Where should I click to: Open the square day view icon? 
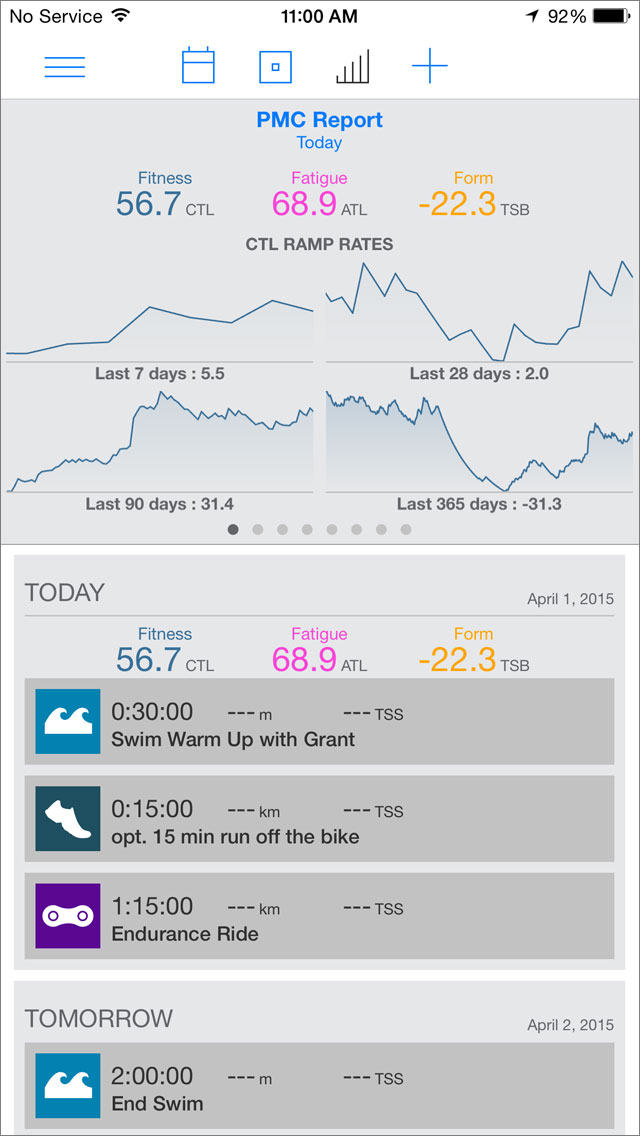[275, 67]
